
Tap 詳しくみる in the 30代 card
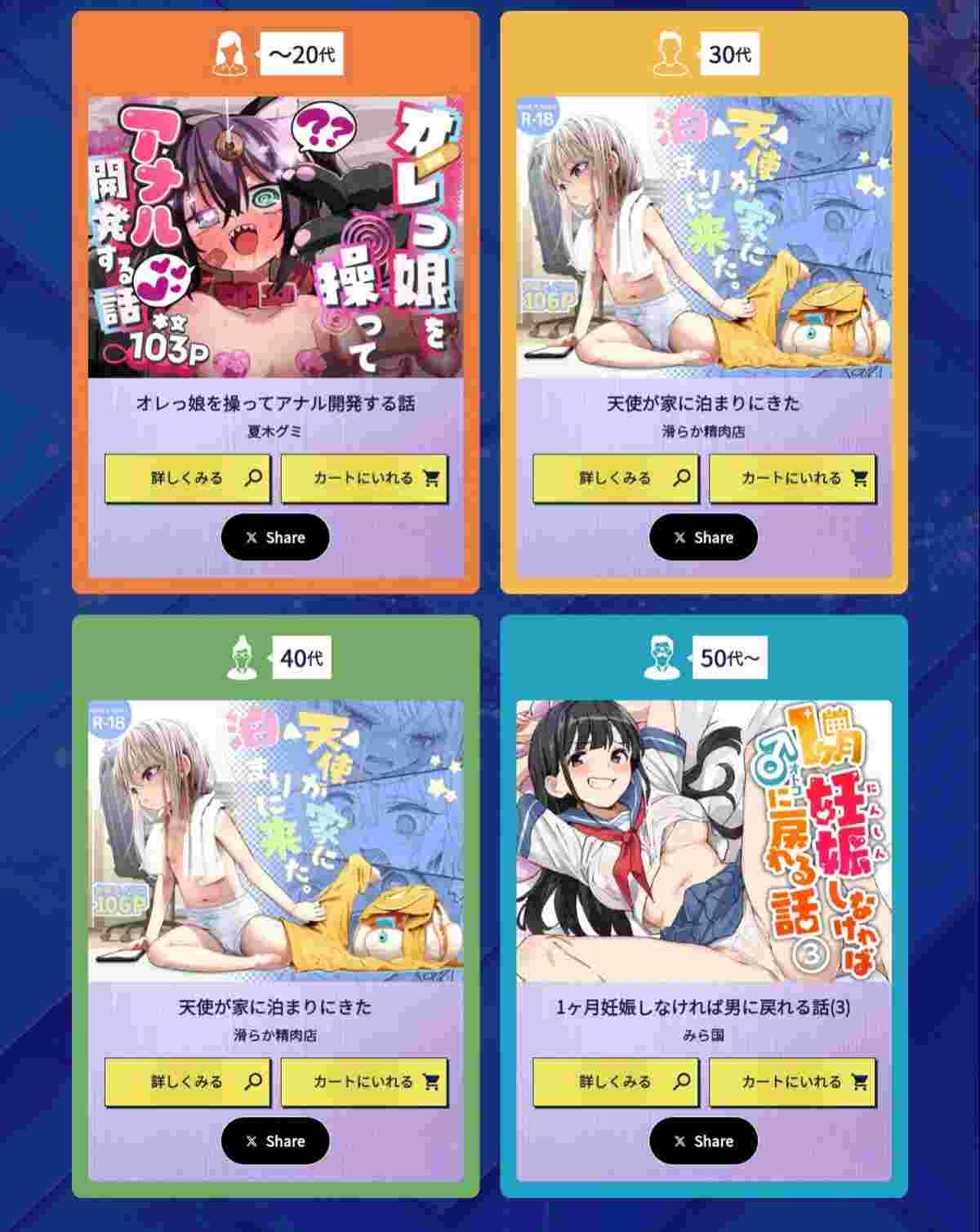coord(615,478)
